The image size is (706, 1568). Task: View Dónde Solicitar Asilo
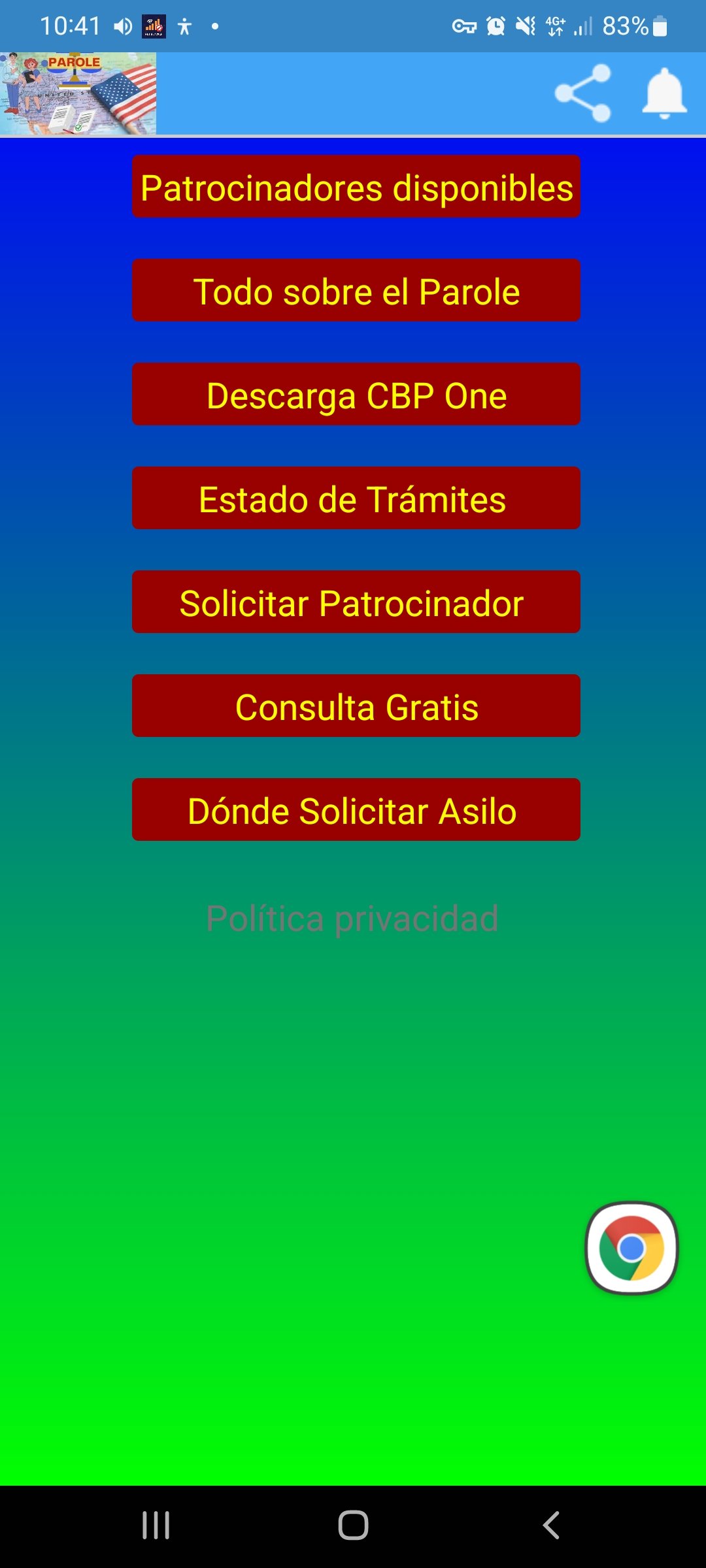click(x=356, y=810)
